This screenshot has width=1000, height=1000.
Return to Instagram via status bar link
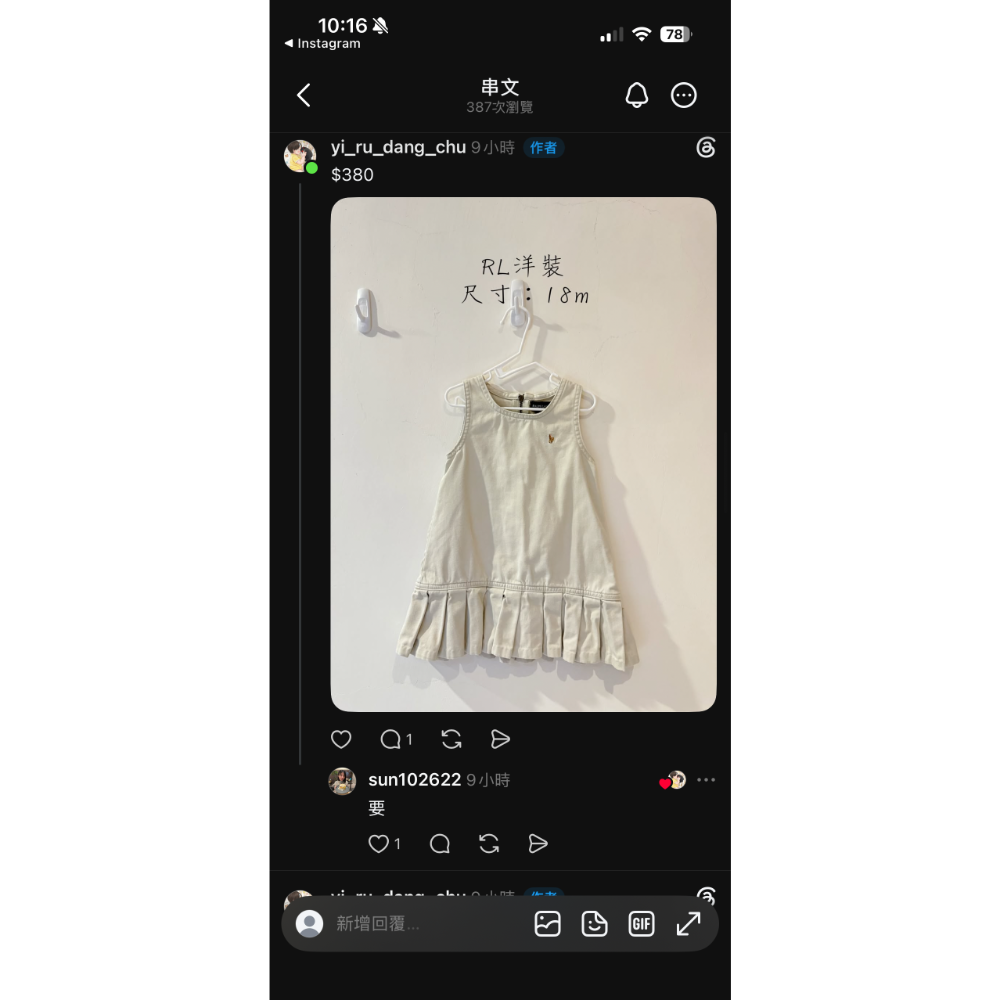click(322, 43)
